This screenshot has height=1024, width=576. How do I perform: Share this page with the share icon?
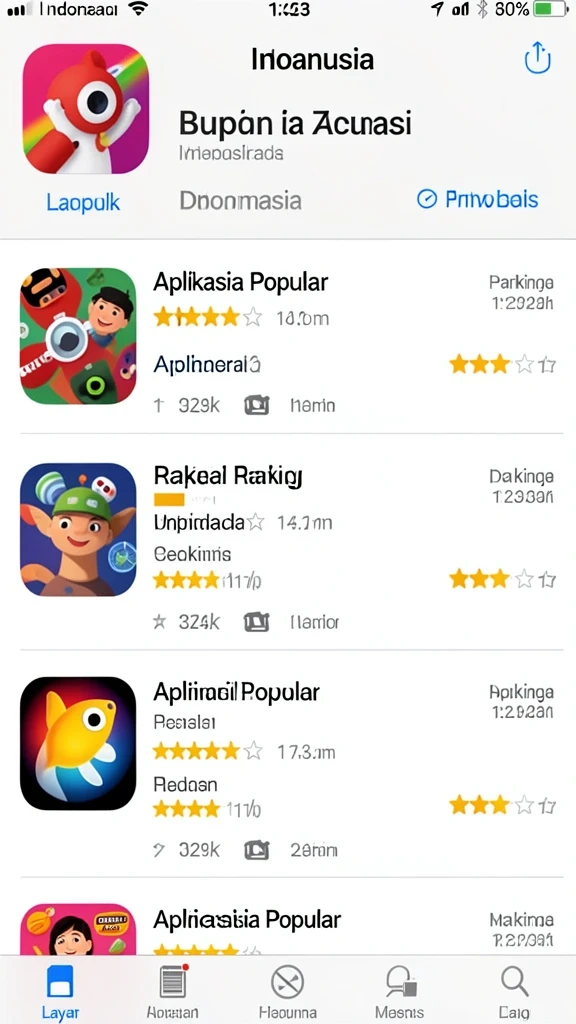click(x=537, y=58)
